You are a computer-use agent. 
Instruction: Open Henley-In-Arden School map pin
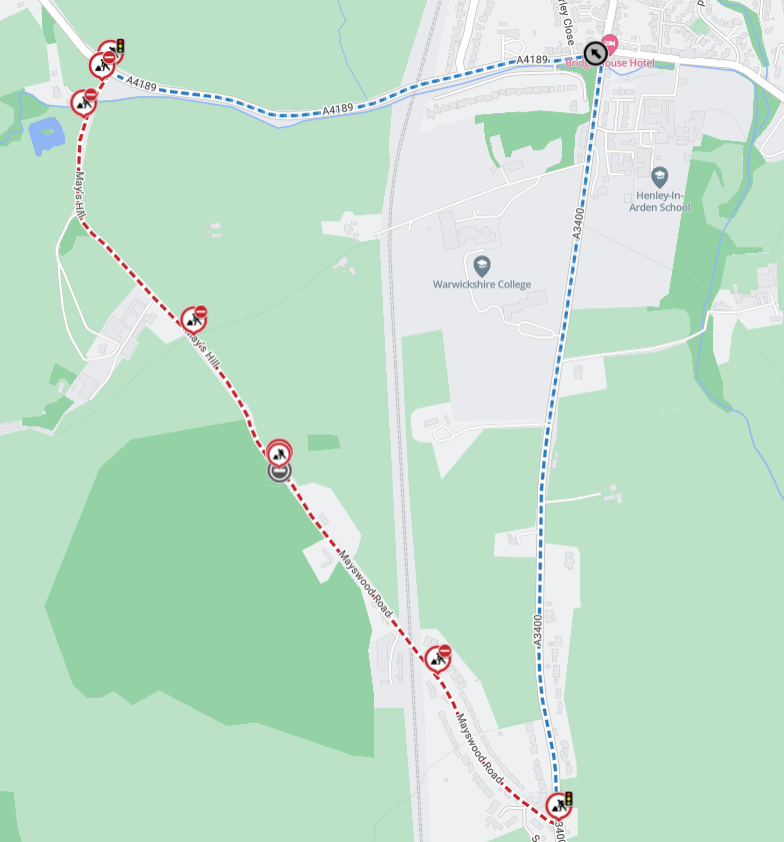(x=659, y=177)
